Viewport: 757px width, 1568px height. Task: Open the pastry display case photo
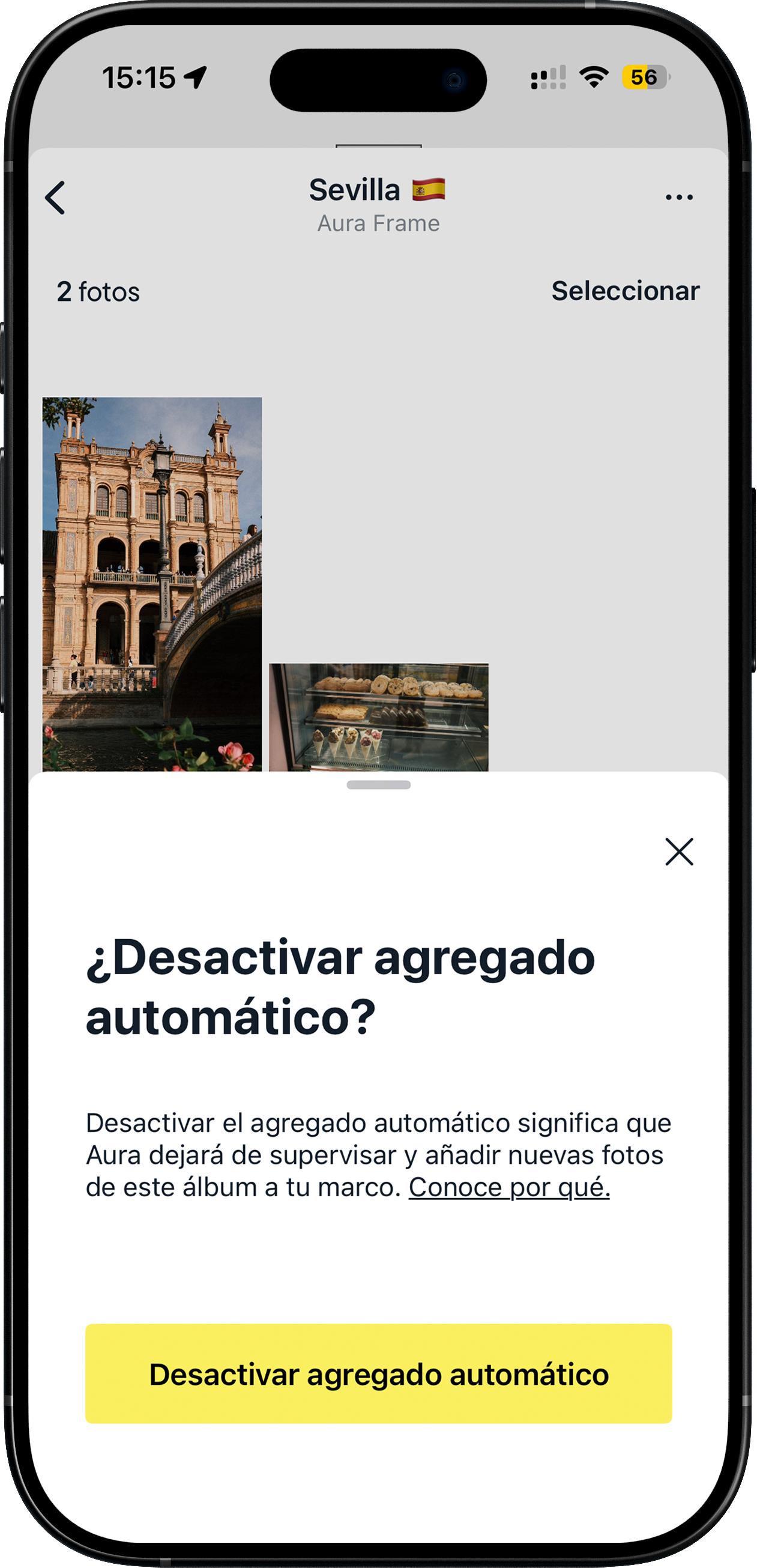(x=378, y=716)
